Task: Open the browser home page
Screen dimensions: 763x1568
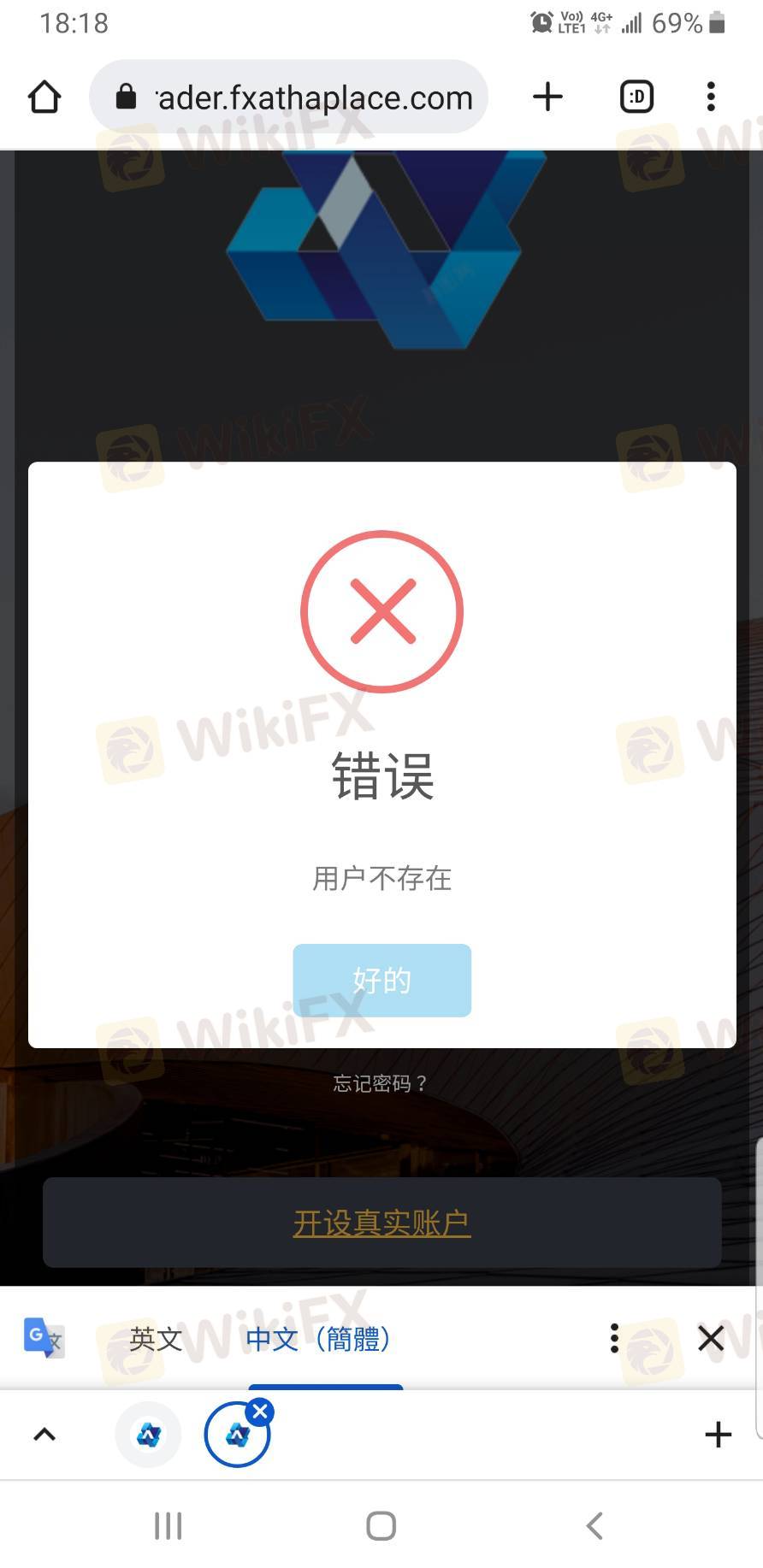Action: (44, 97)
